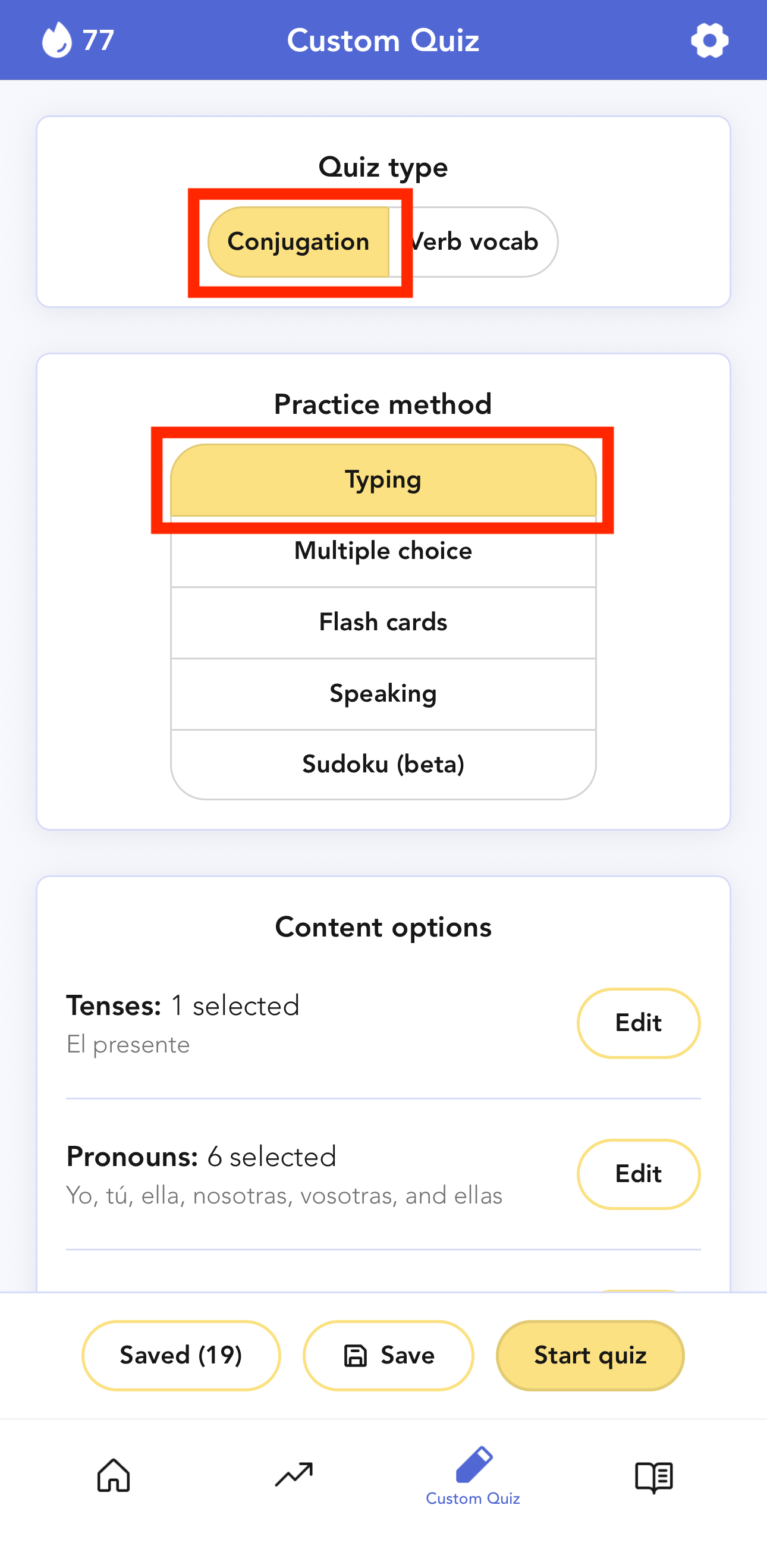Save this custom quiz
The height and width of the screenshot is (1568, 767).
point(388,1356)
